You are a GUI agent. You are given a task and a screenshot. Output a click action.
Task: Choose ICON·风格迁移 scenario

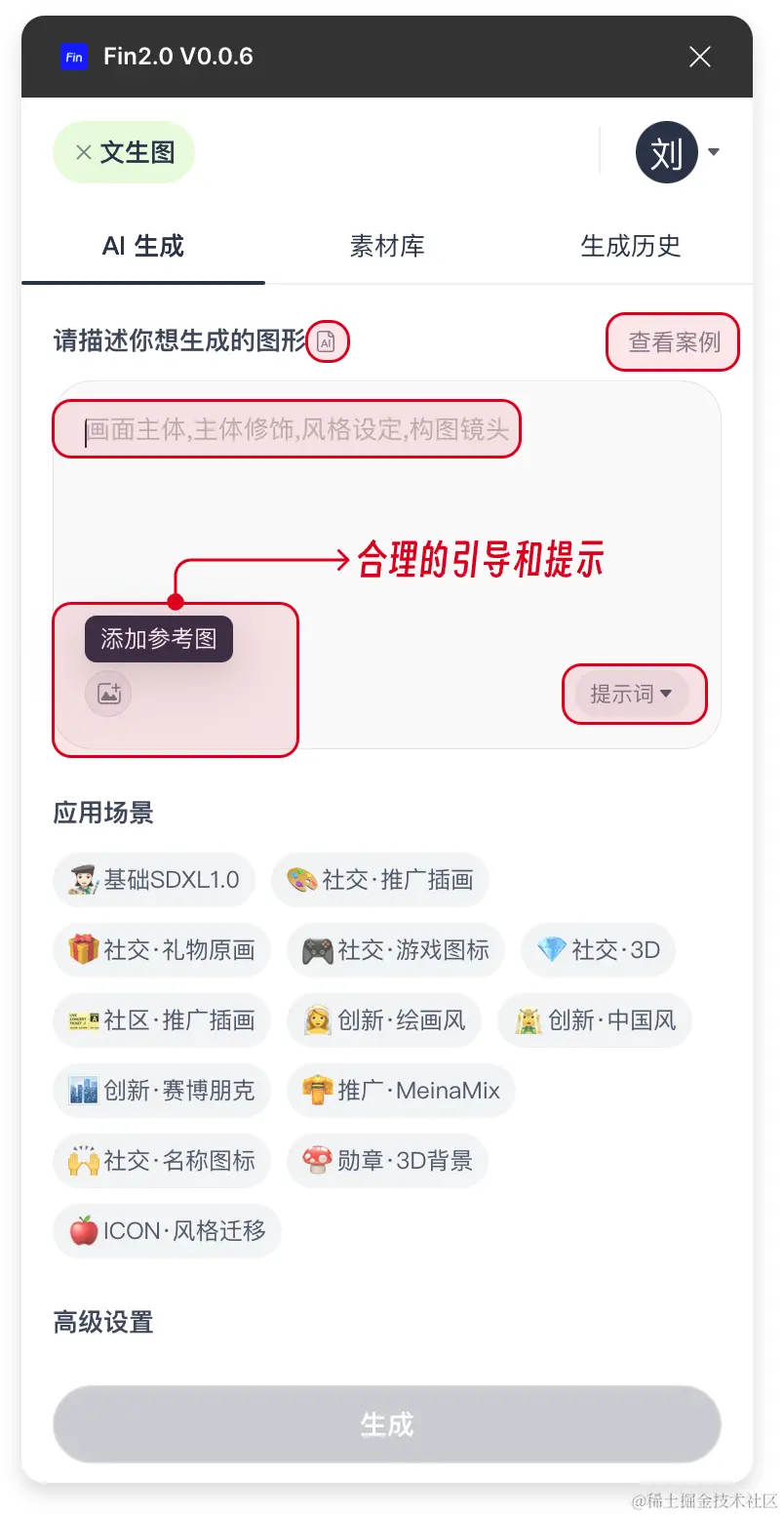pos(167,1231)
